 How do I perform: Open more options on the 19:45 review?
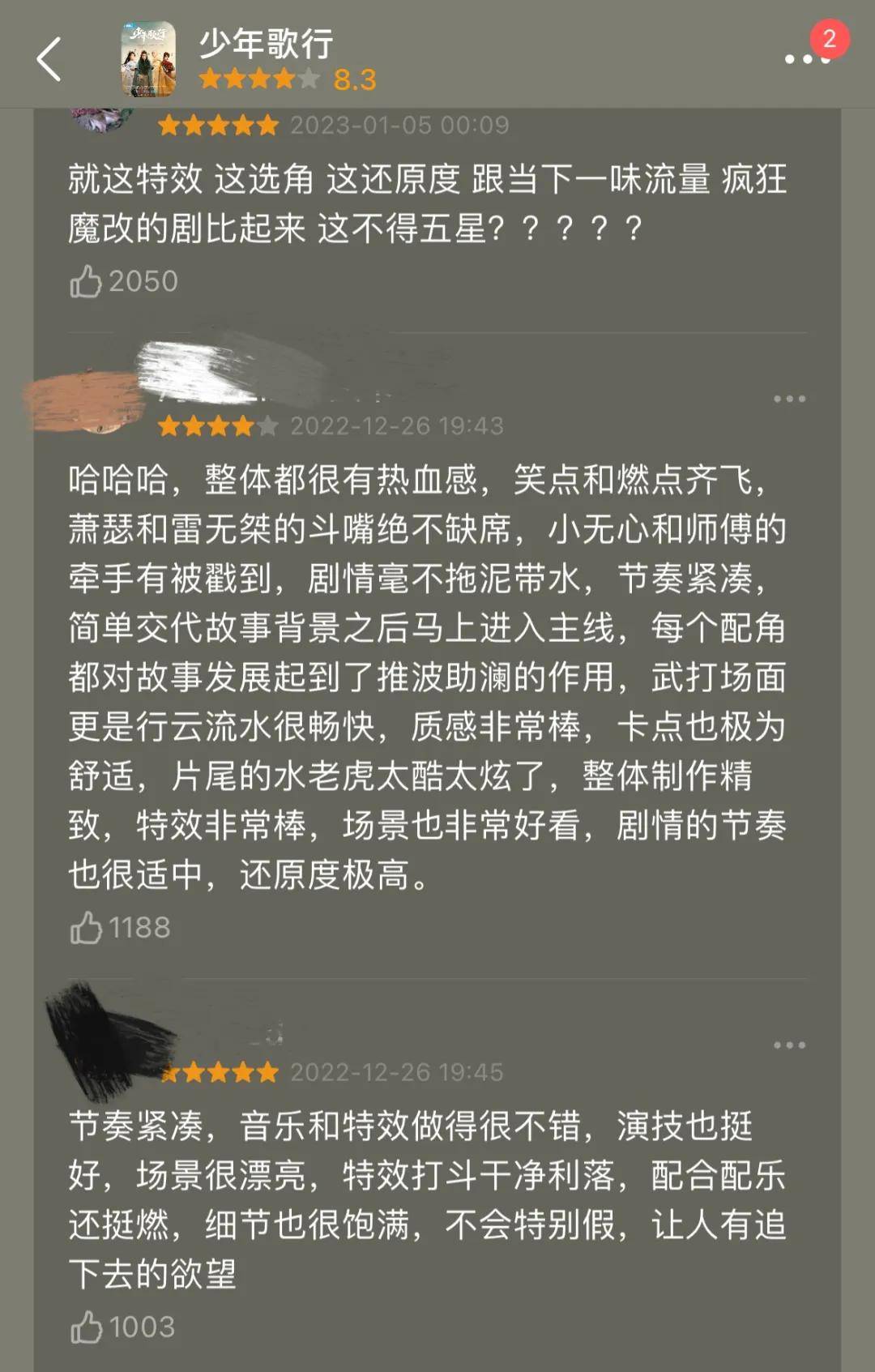pyautogui.click(x=788, y=1045)
